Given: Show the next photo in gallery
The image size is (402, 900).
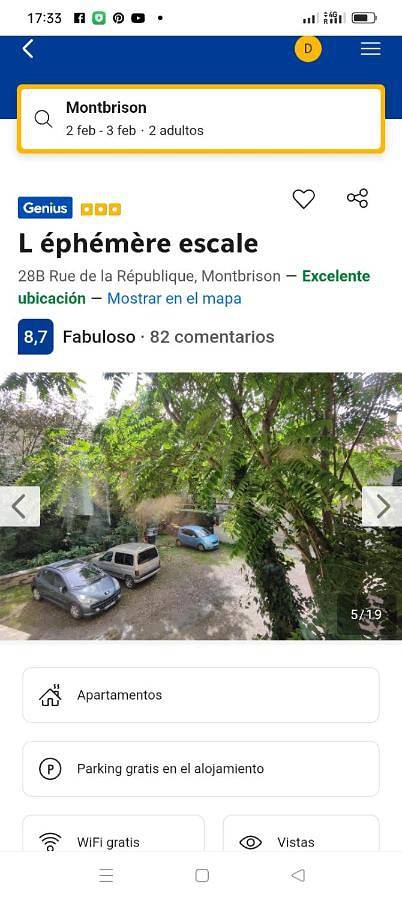Looking at the screenshot, I should [x=383, y=506].
